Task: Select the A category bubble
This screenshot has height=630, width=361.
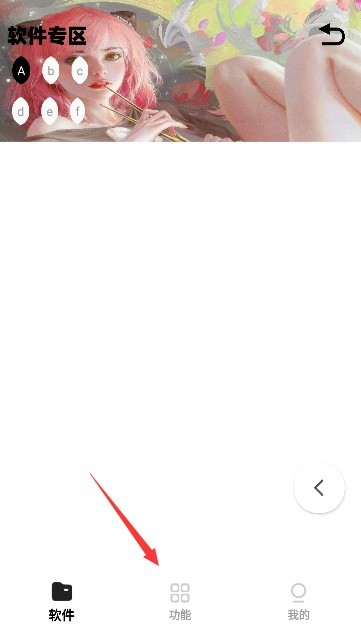Action: [21, 70]
